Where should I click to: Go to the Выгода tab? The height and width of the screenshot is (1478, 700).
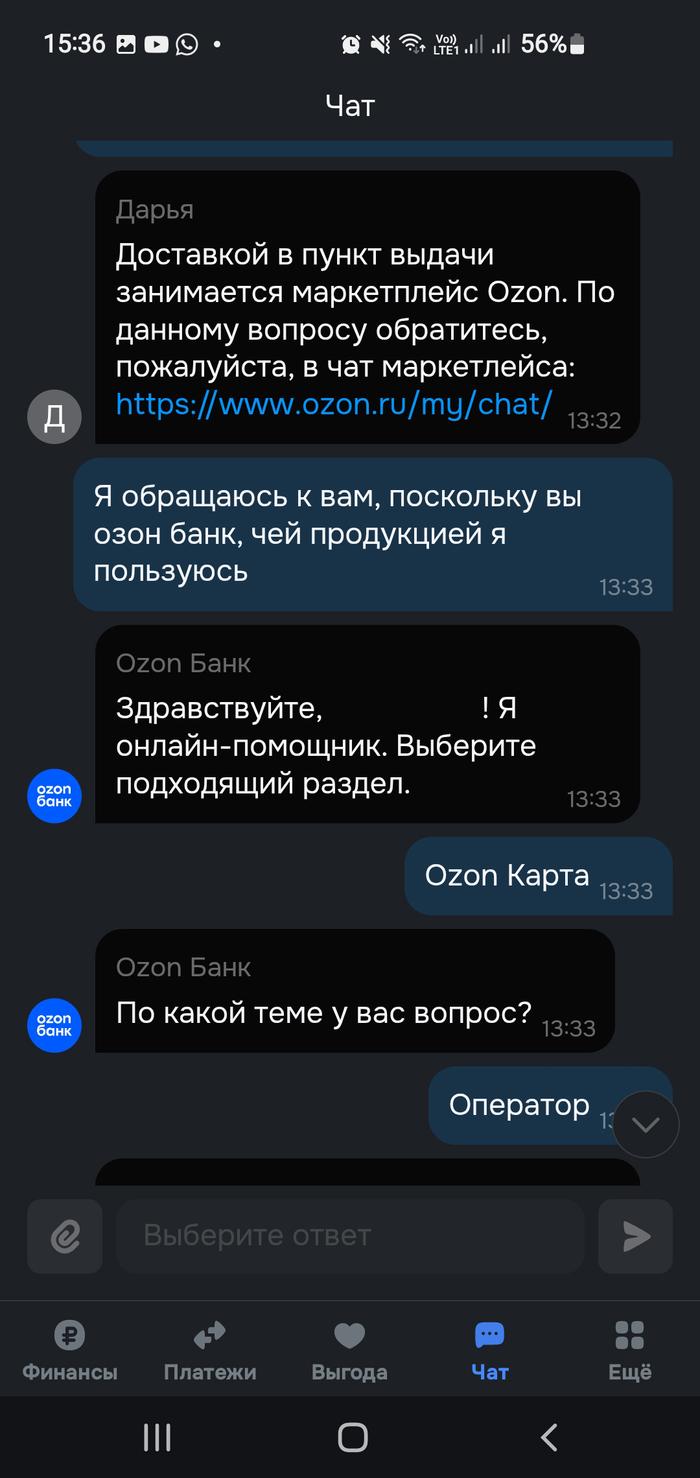pos(349,1350)
